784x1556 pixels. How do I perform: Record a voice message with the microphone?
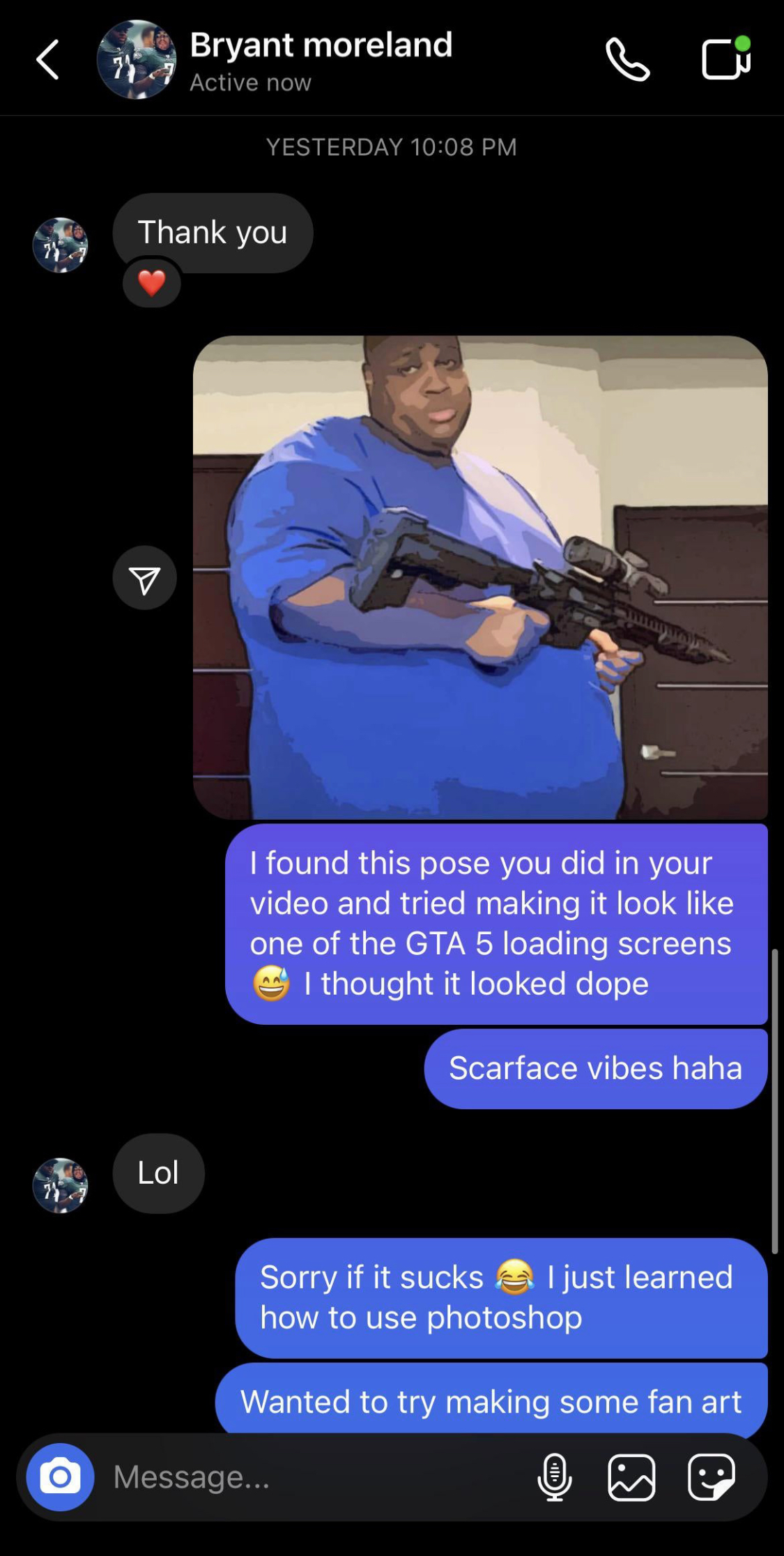(555, 1477)
